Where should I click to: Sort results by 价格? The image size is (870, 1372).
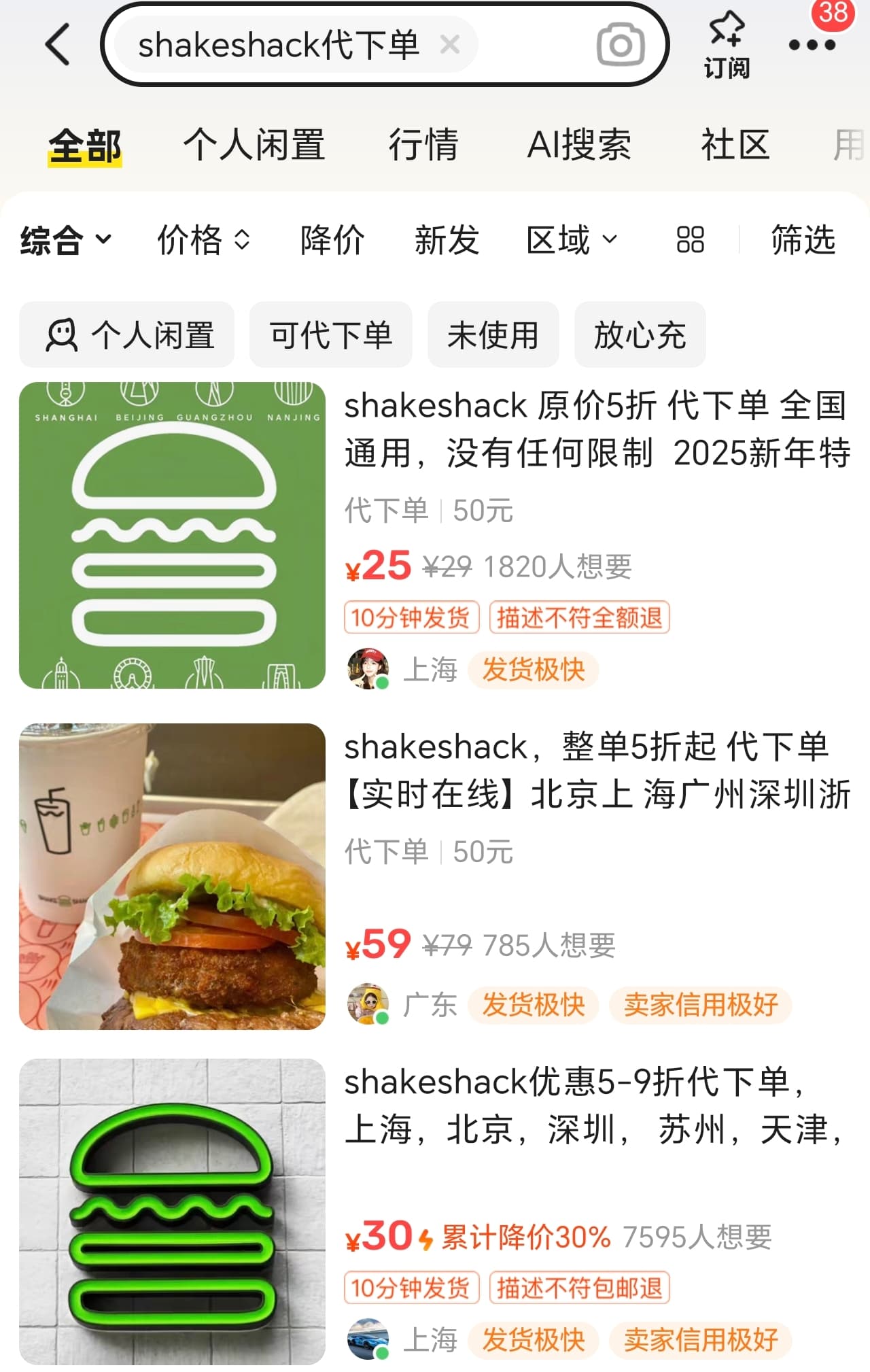click(203, 239)
